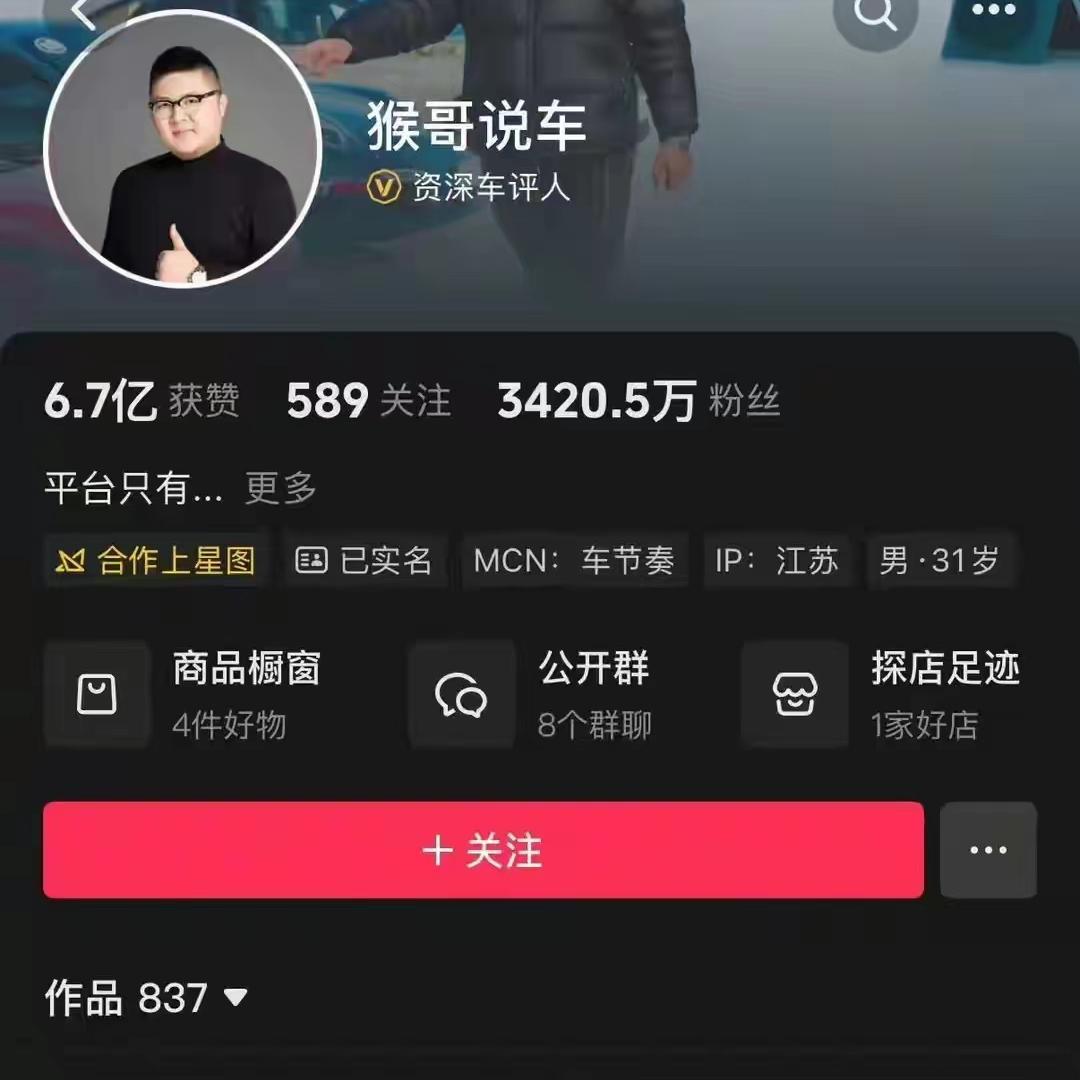Tap the MCN: 车节奏 tag
This screenshot has height=1080, width=1080.
(574, 561)
